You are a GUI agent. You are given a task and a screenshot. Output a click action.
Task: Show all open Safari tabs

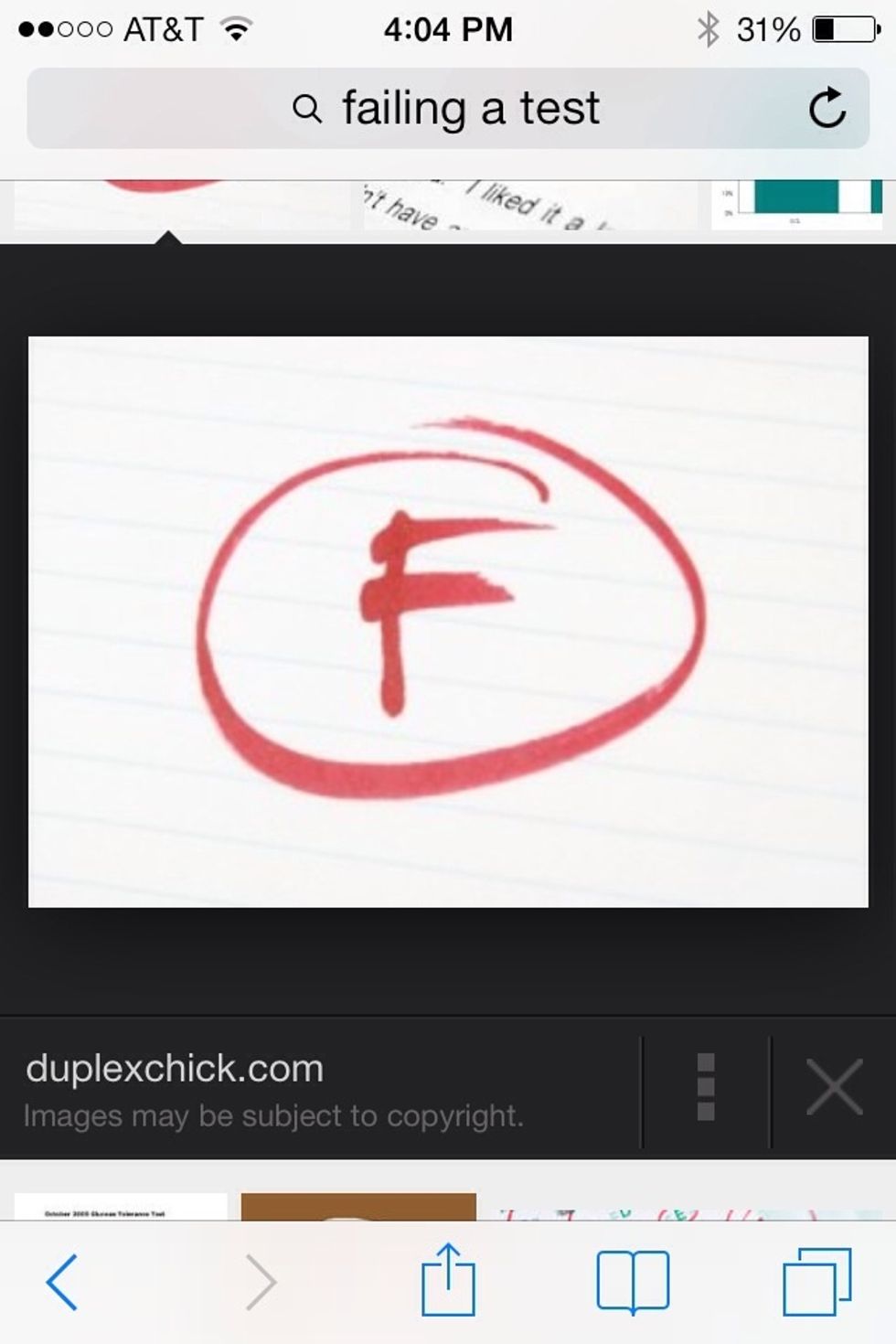tap(816, 1282)
